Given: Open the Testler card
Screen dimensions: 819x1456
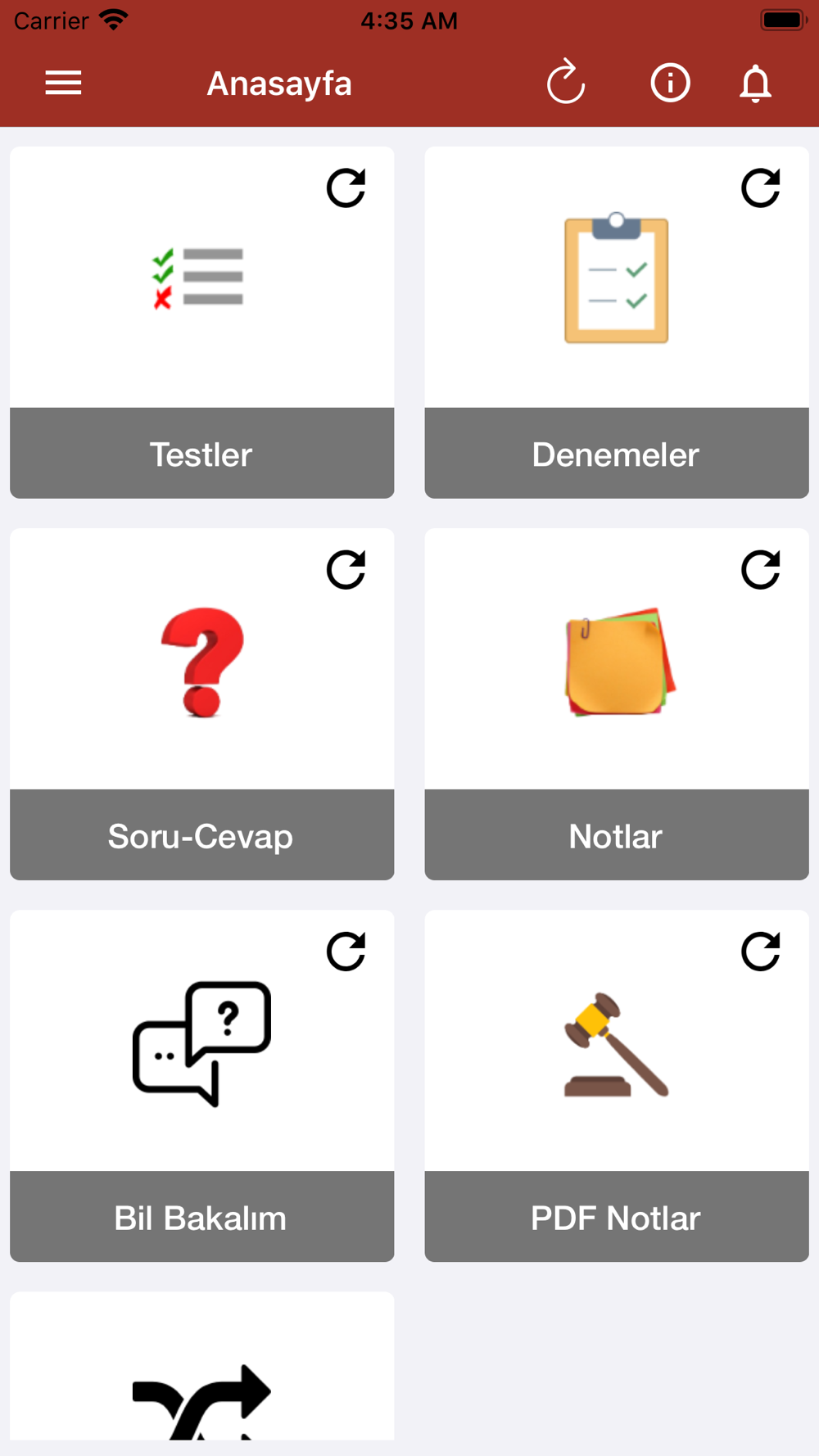Looking at the screenshot, I should 202,323.
